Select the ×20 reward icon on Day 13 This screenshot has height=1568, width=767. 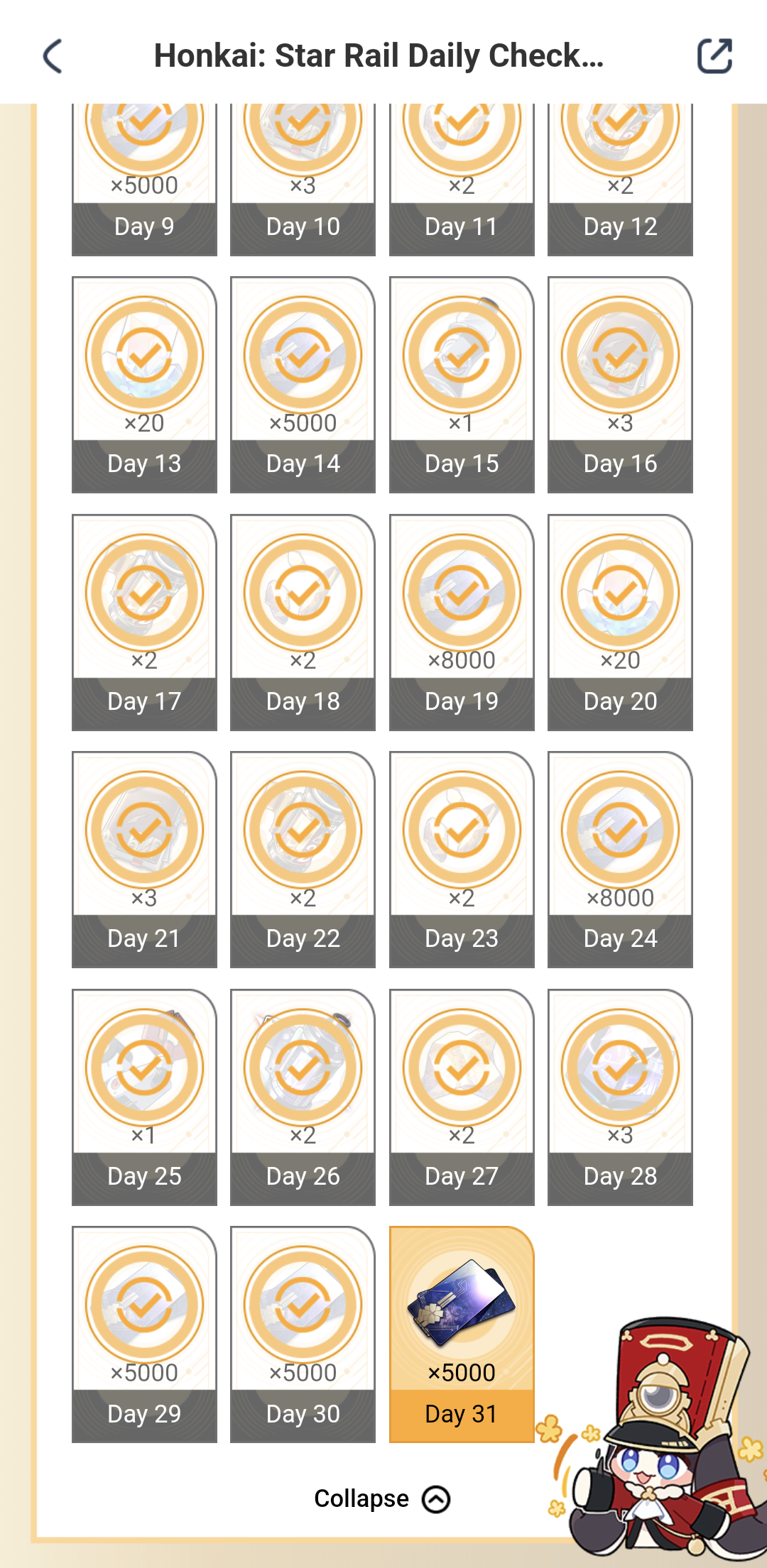pos(144,358)
